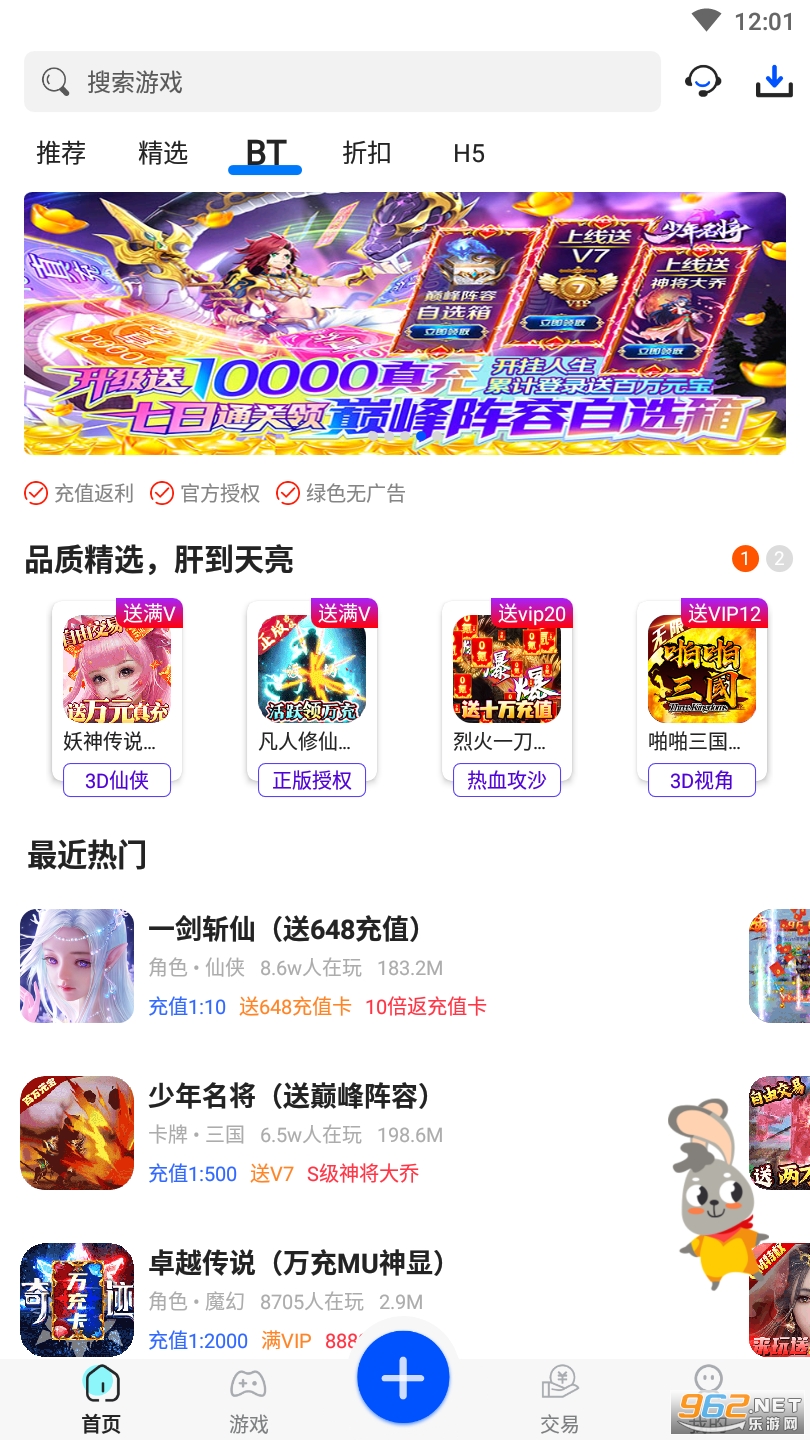810x1440 pixels.
Task: Open the 啪啪三国 game card
Action: [x=702, y=690]
